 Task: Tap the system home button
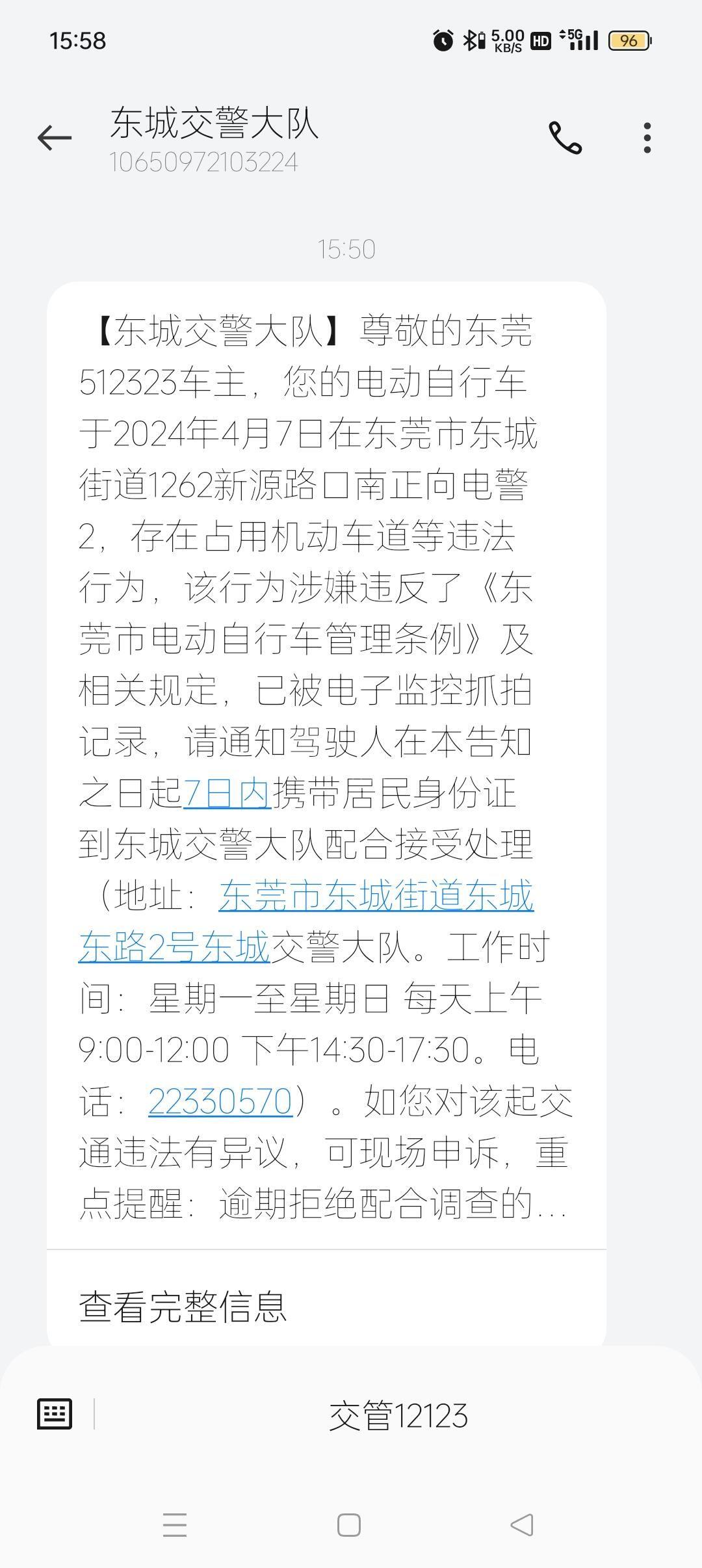pos(349,1524)
